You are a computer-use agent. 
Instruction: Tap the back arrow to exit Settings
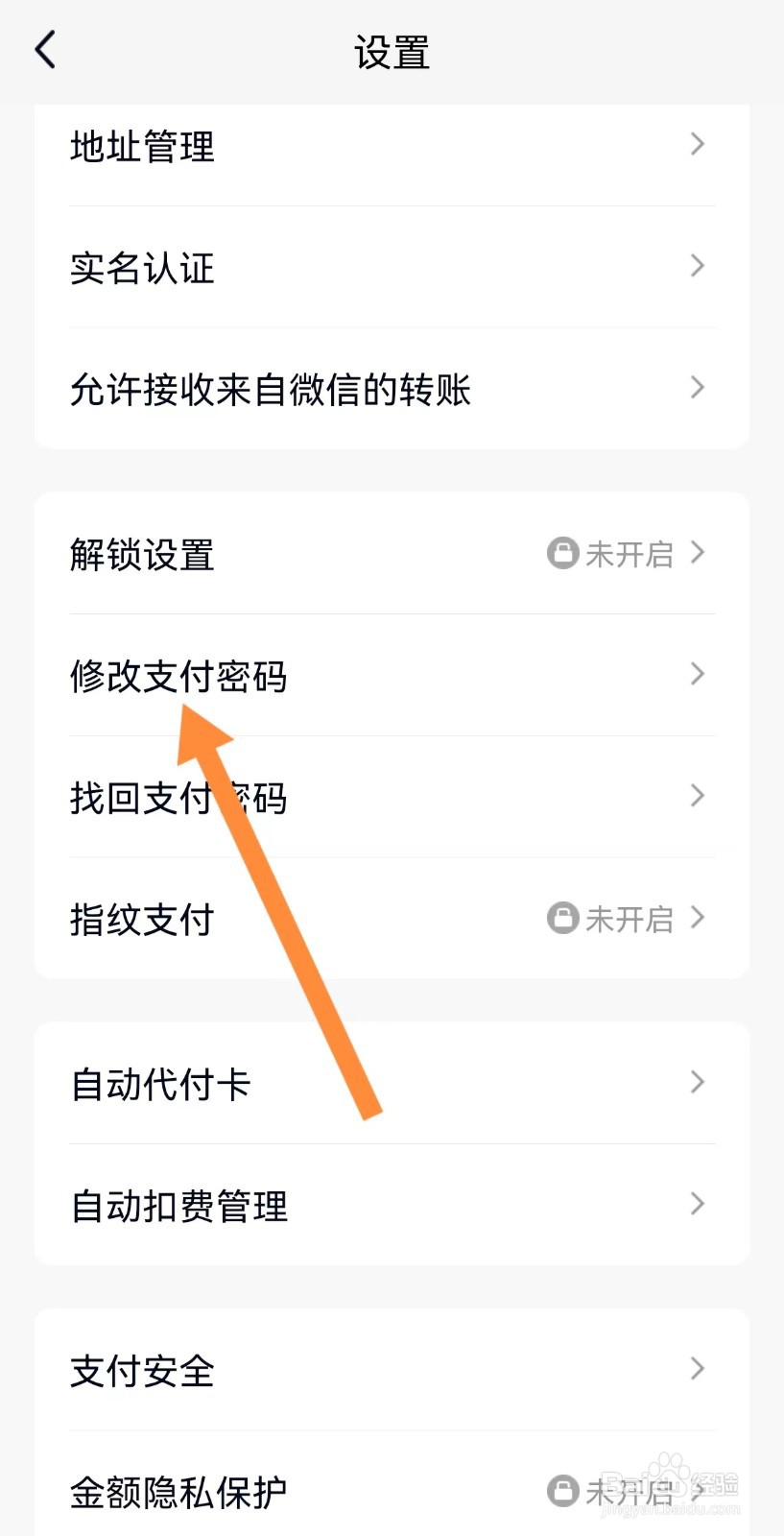tap(43, 50)
